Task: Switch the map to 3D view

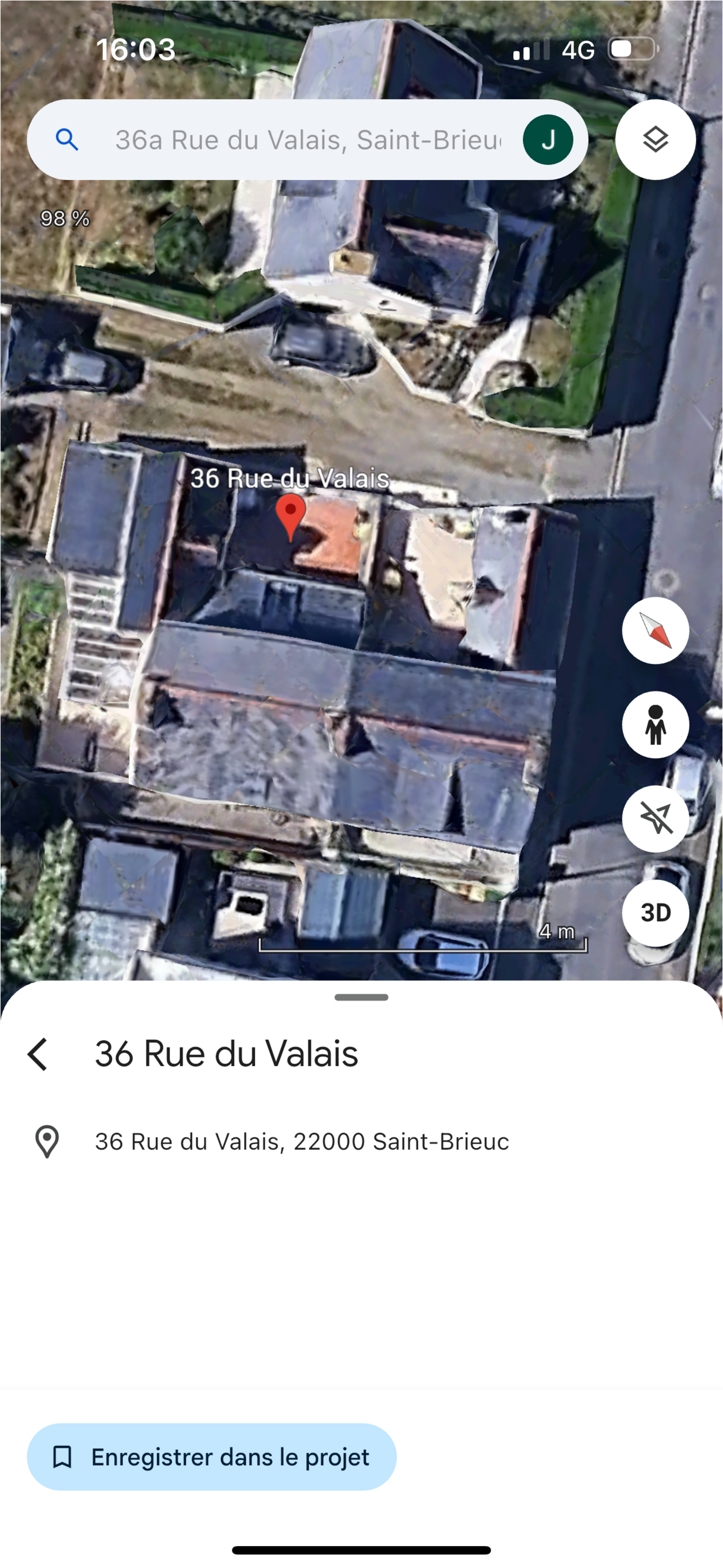Action: point(655,913)
